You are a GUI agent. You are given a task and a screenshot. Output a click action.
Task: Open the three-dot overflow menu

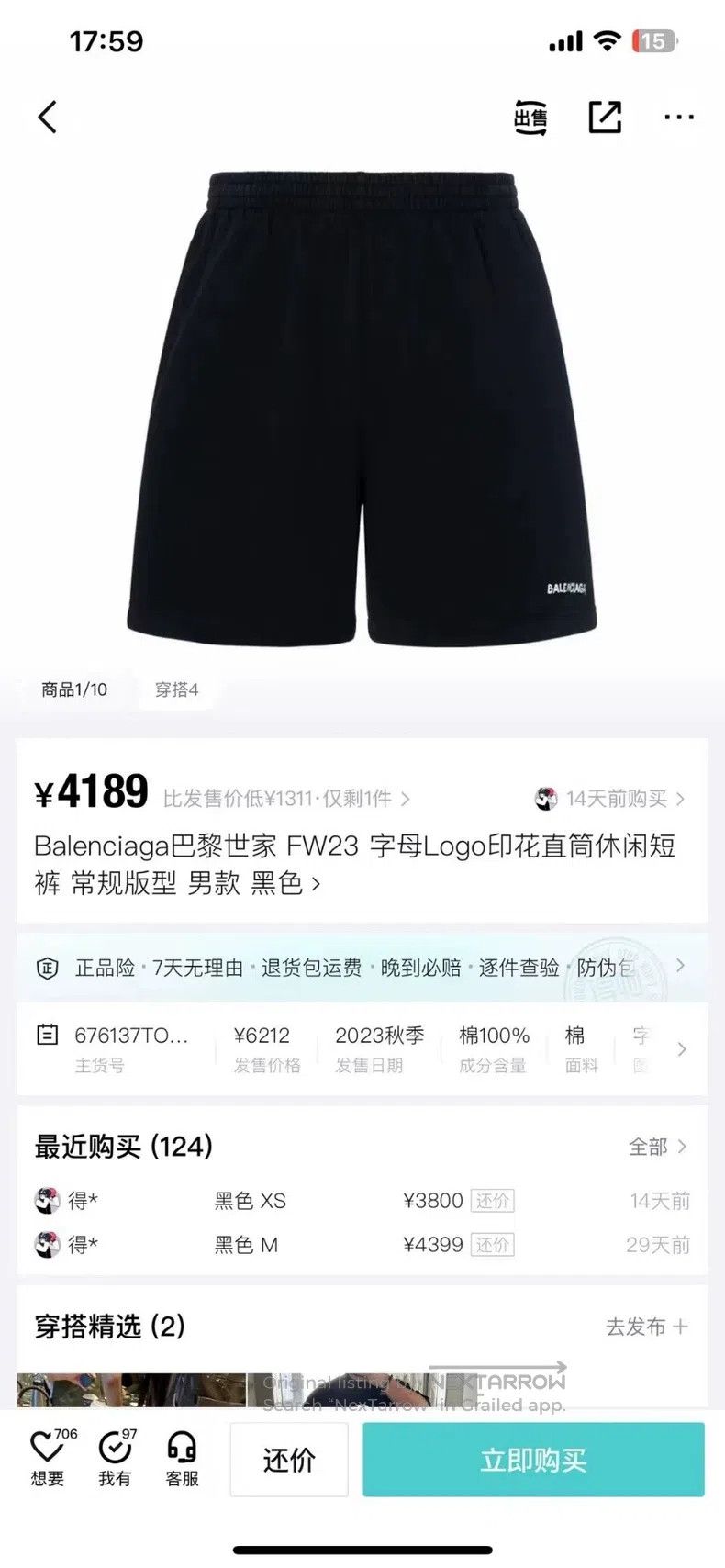click(678, 117)
